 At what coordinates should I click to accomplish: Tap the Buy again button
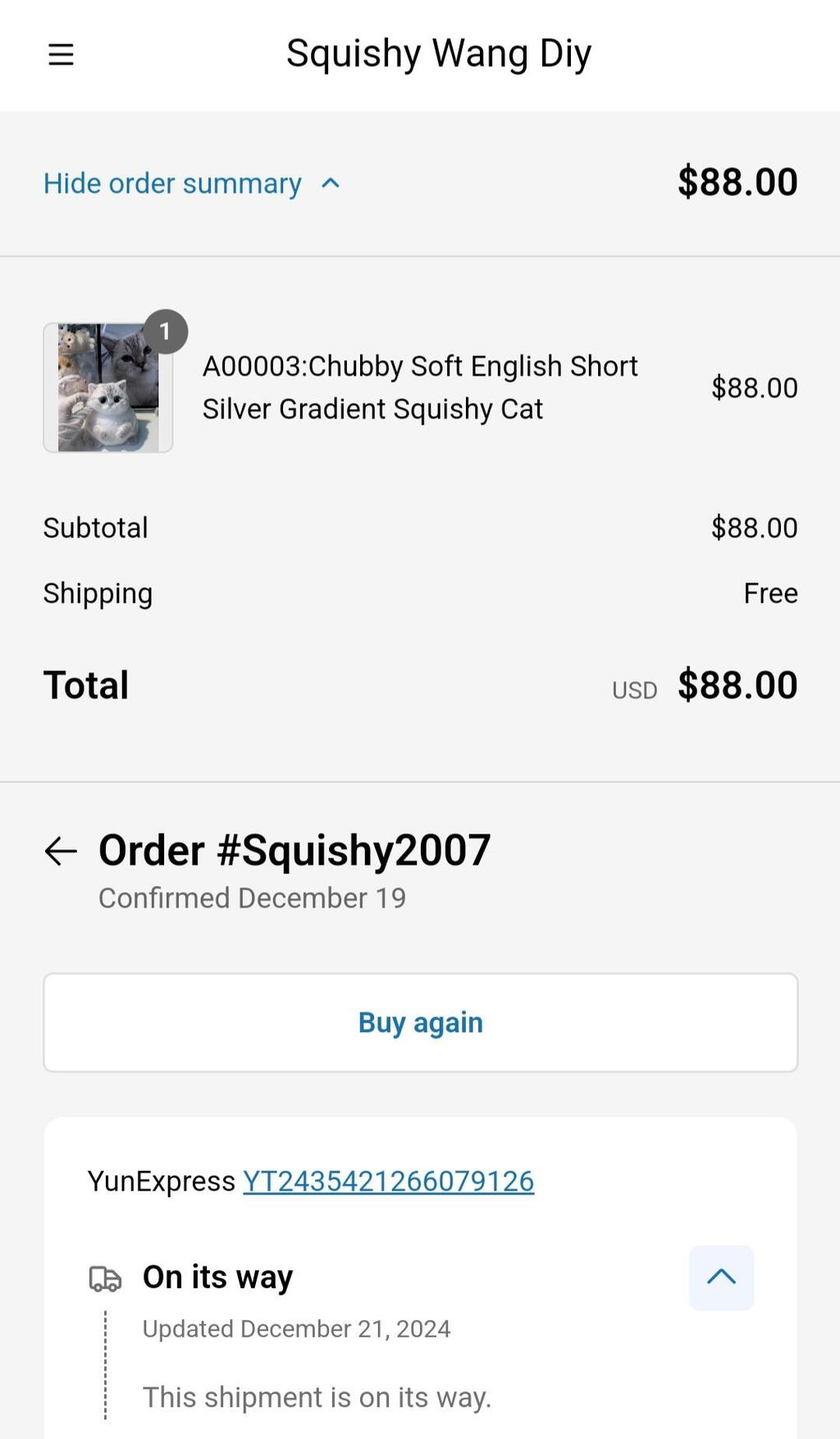(x=420, y=1022)
